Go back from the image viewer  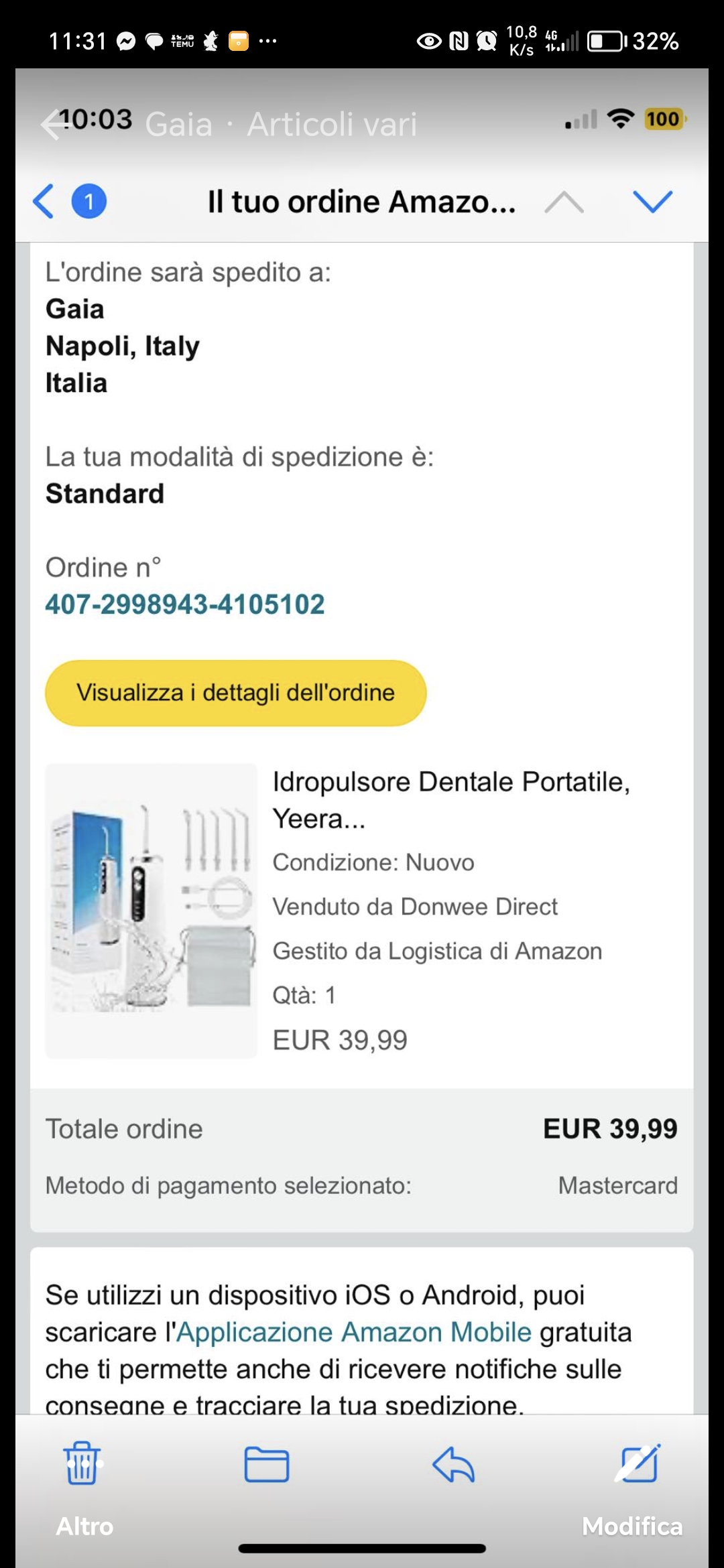click(52, 125)
